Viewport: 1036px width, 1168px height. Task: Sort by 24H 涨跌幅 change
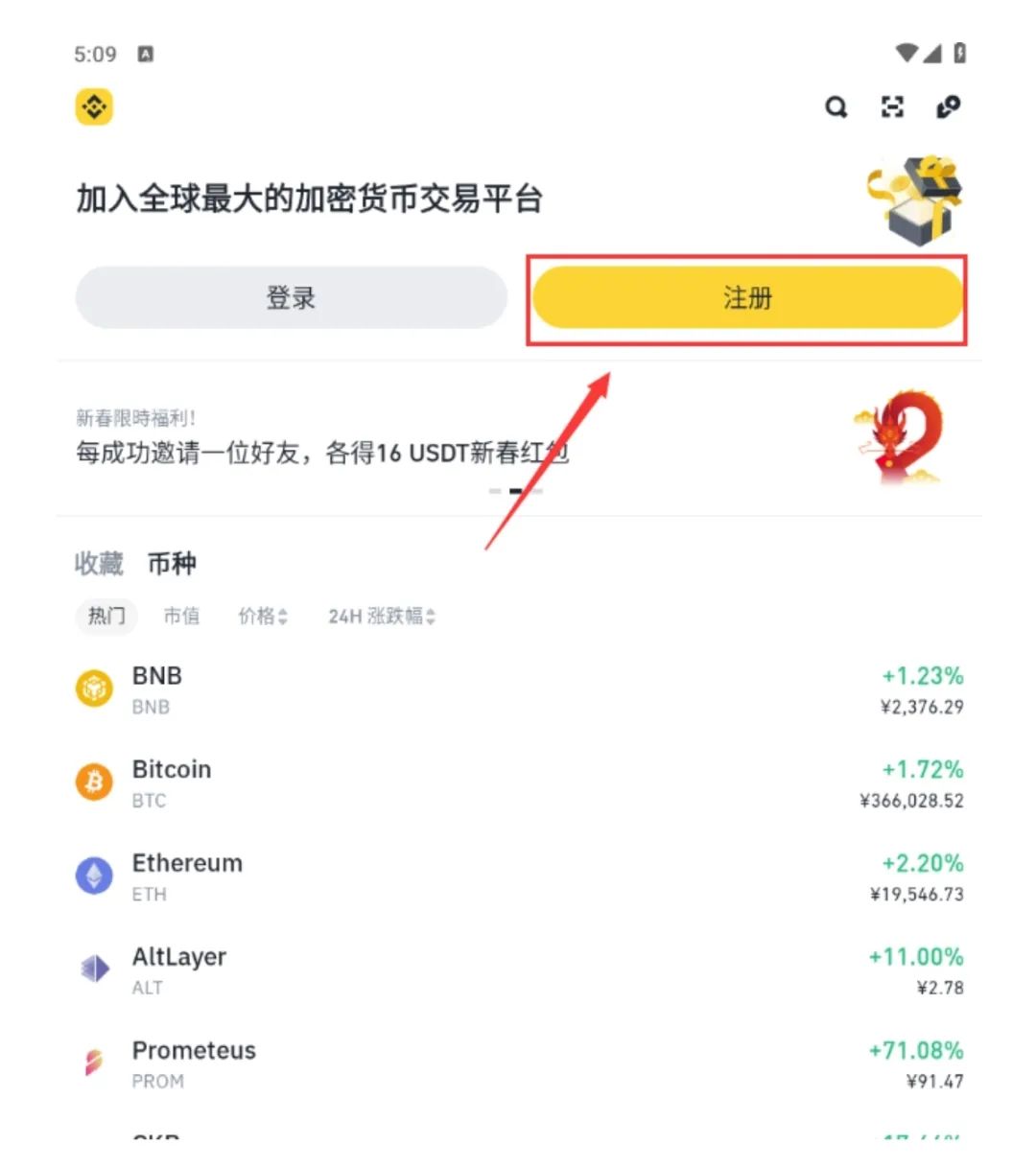point(381,616)
